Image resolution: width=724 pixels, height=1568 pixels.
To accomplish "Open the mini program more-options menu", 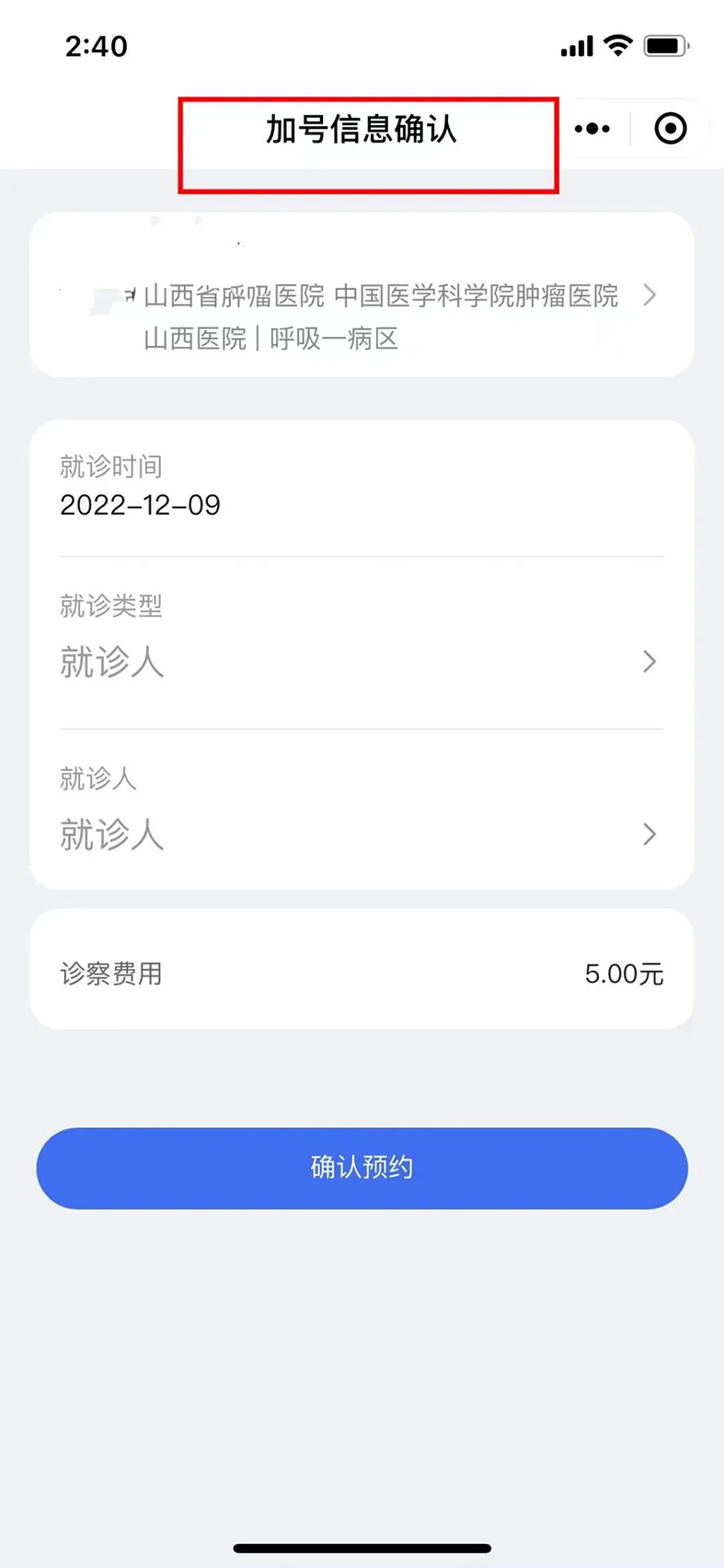I will (x=592, y=129).
